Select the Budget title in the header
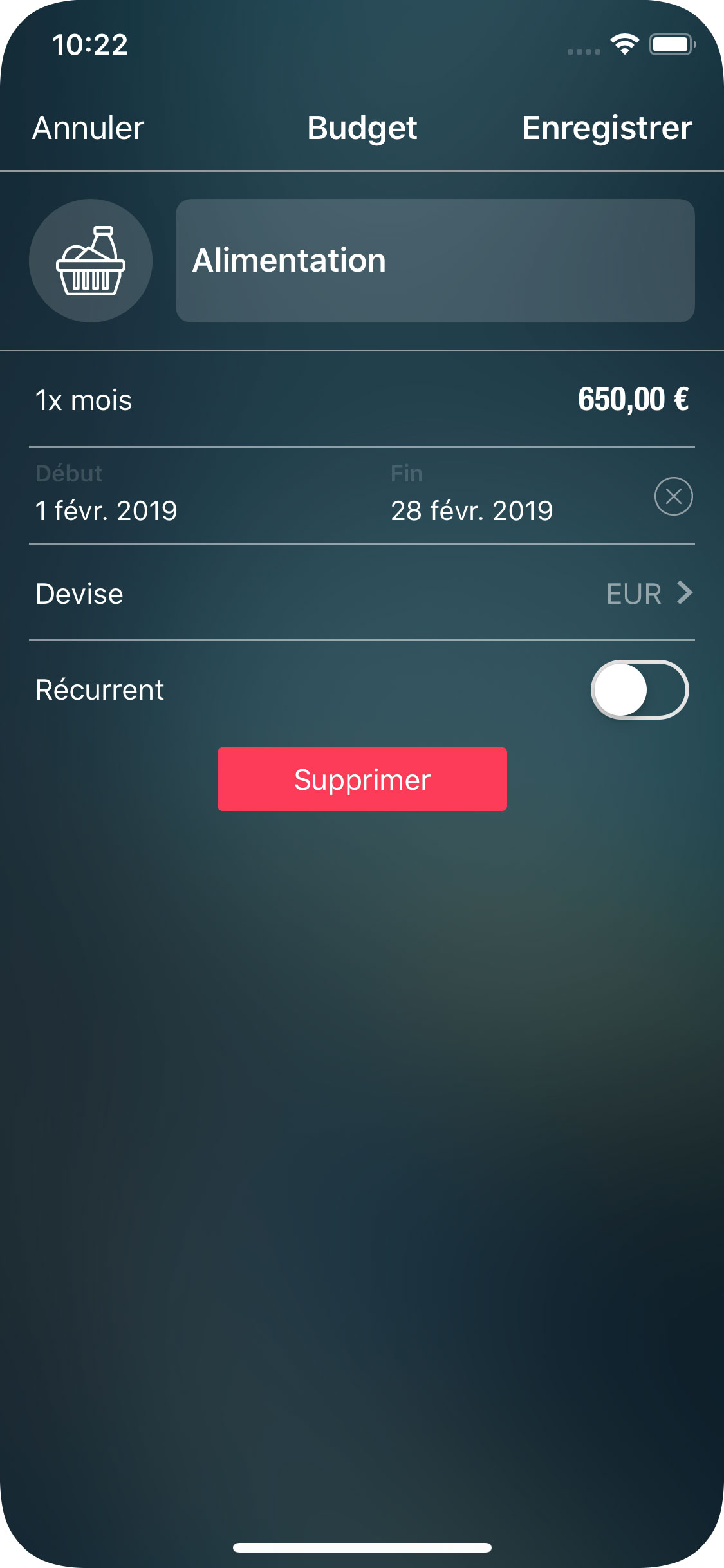Screen dimensions: 724x1568 point(362,128)
